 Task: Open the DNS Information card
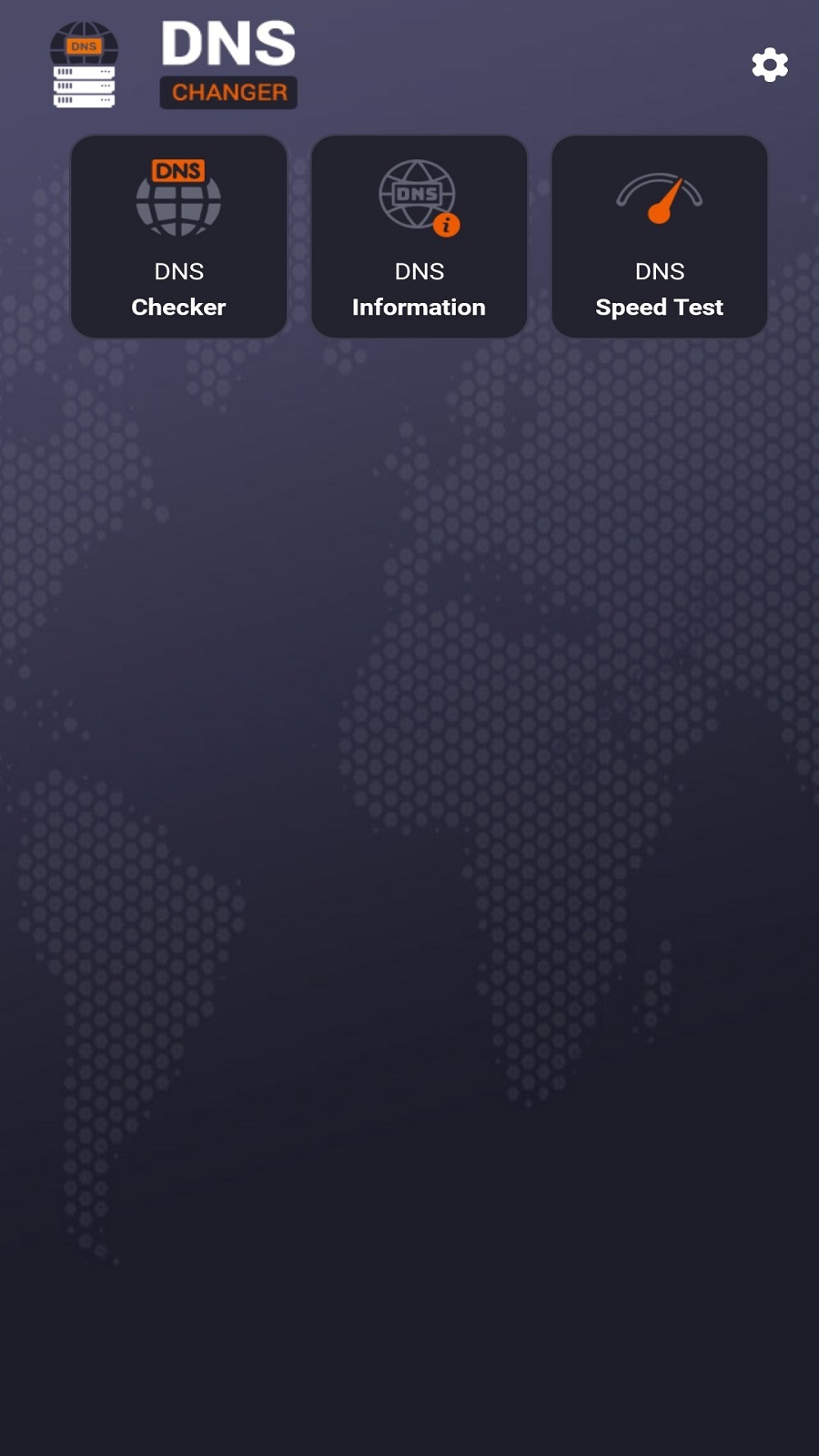pyautogui.click(x=420, y=237)
